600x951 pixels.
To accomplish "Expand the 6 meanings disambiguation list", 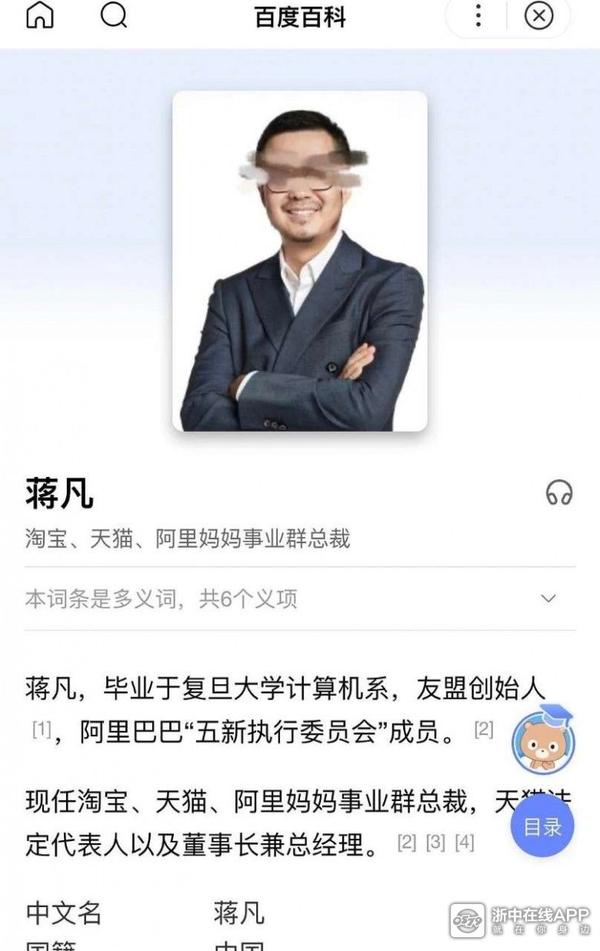I will [x=548, y=598].
